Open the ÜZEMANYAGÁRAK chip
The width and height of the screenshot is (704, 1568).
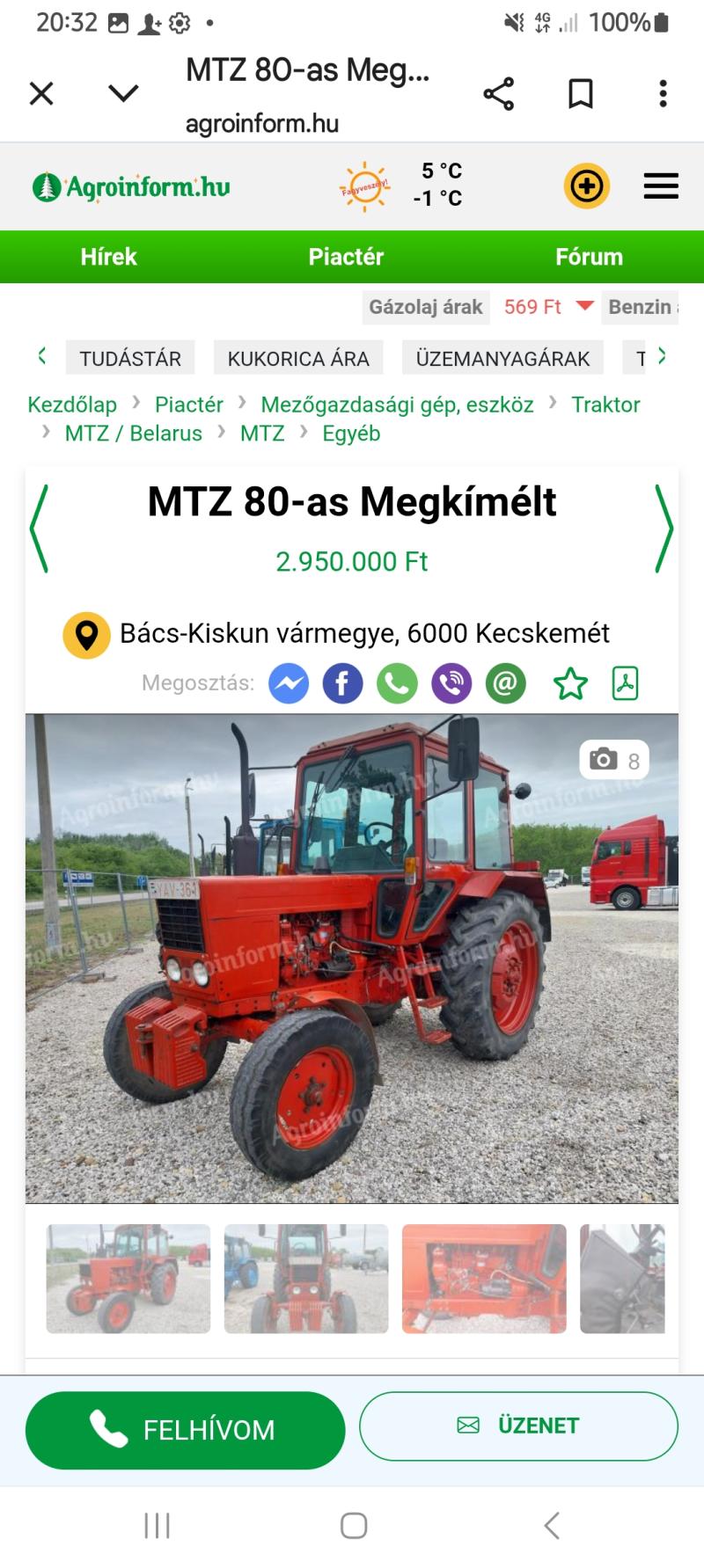click(502, 359)
